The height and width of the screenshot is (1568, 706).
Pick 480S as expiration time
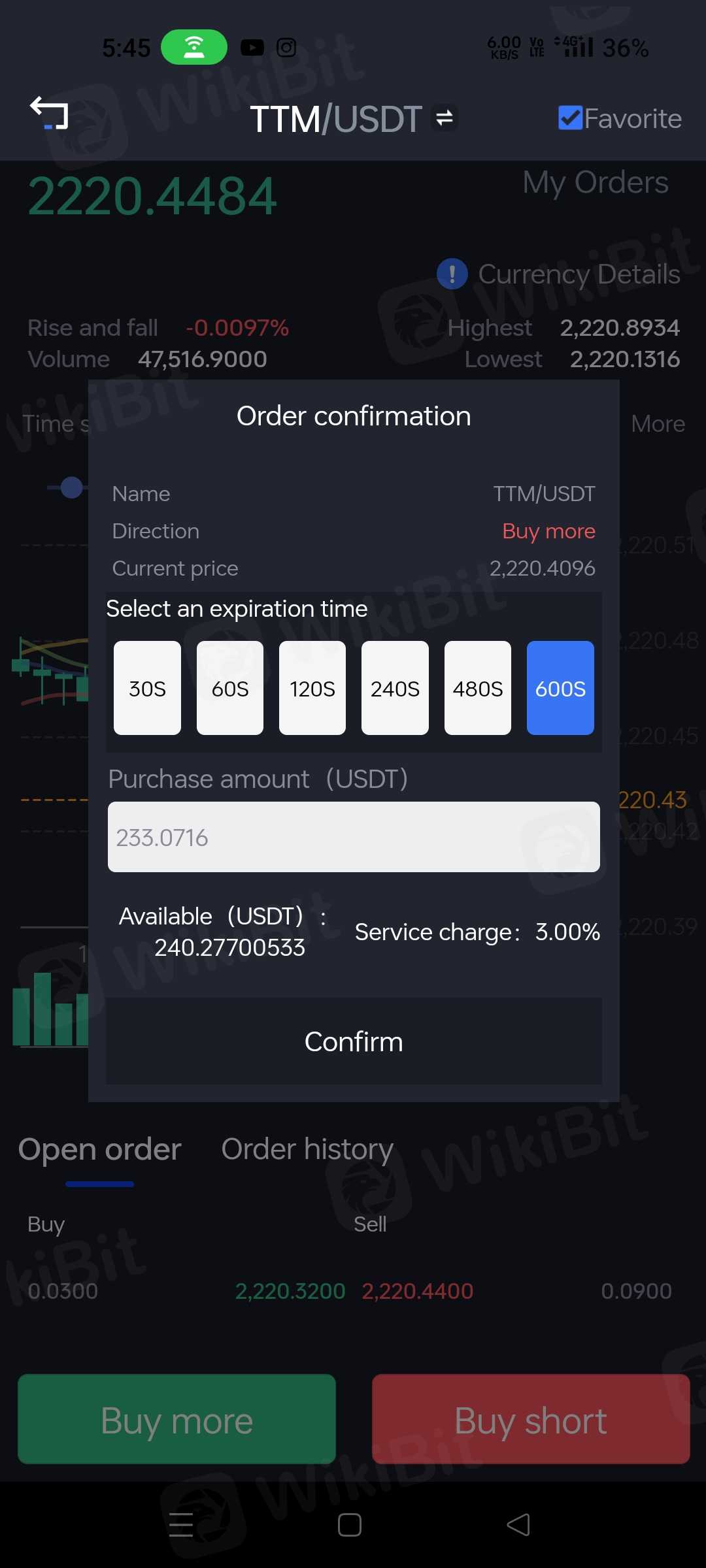[478, 688]
